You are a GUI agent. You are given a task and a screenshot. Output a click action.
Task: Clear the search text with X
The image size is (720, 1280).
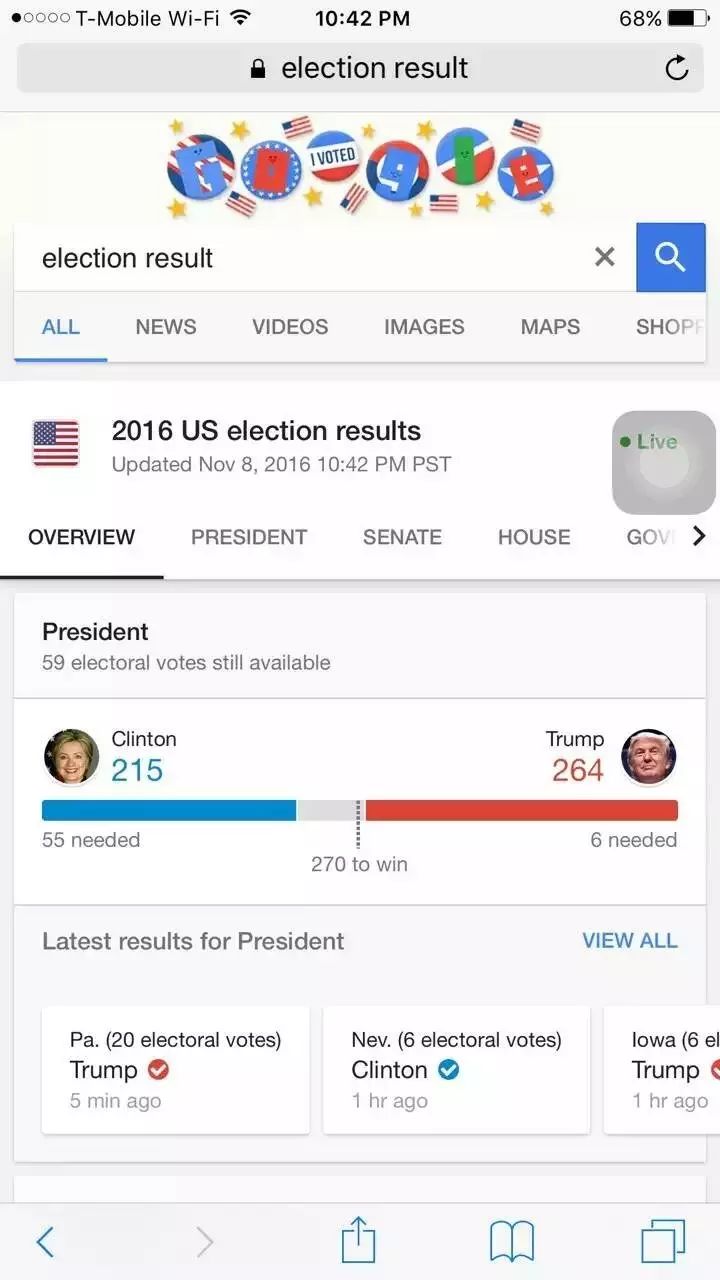pos(604,257)
